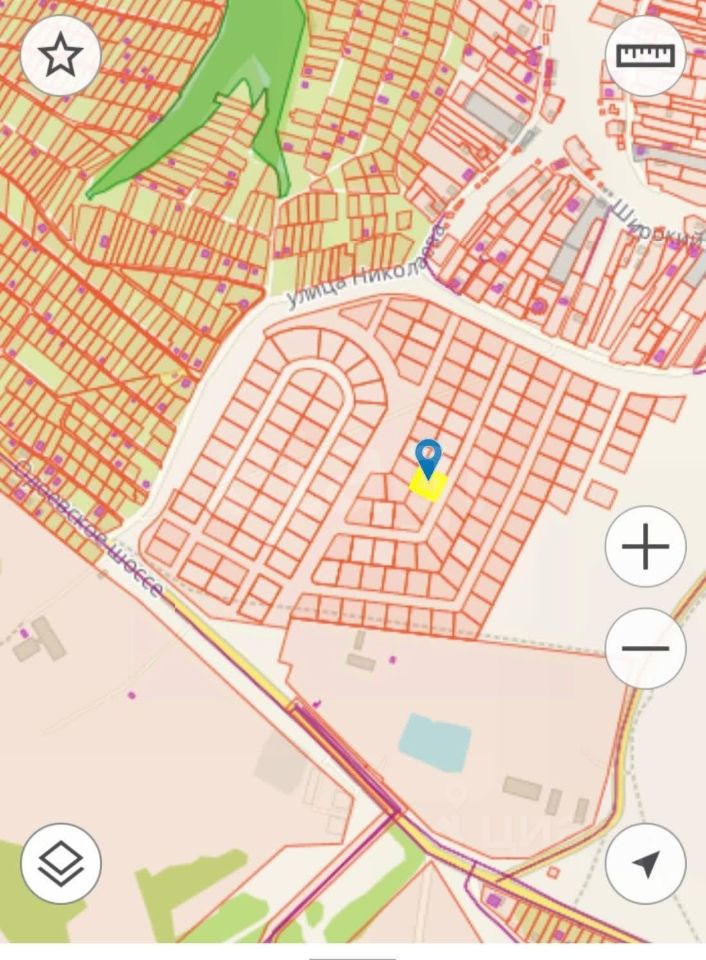Center map on my location
Screen dimensions: 706x960
(645, 863)
